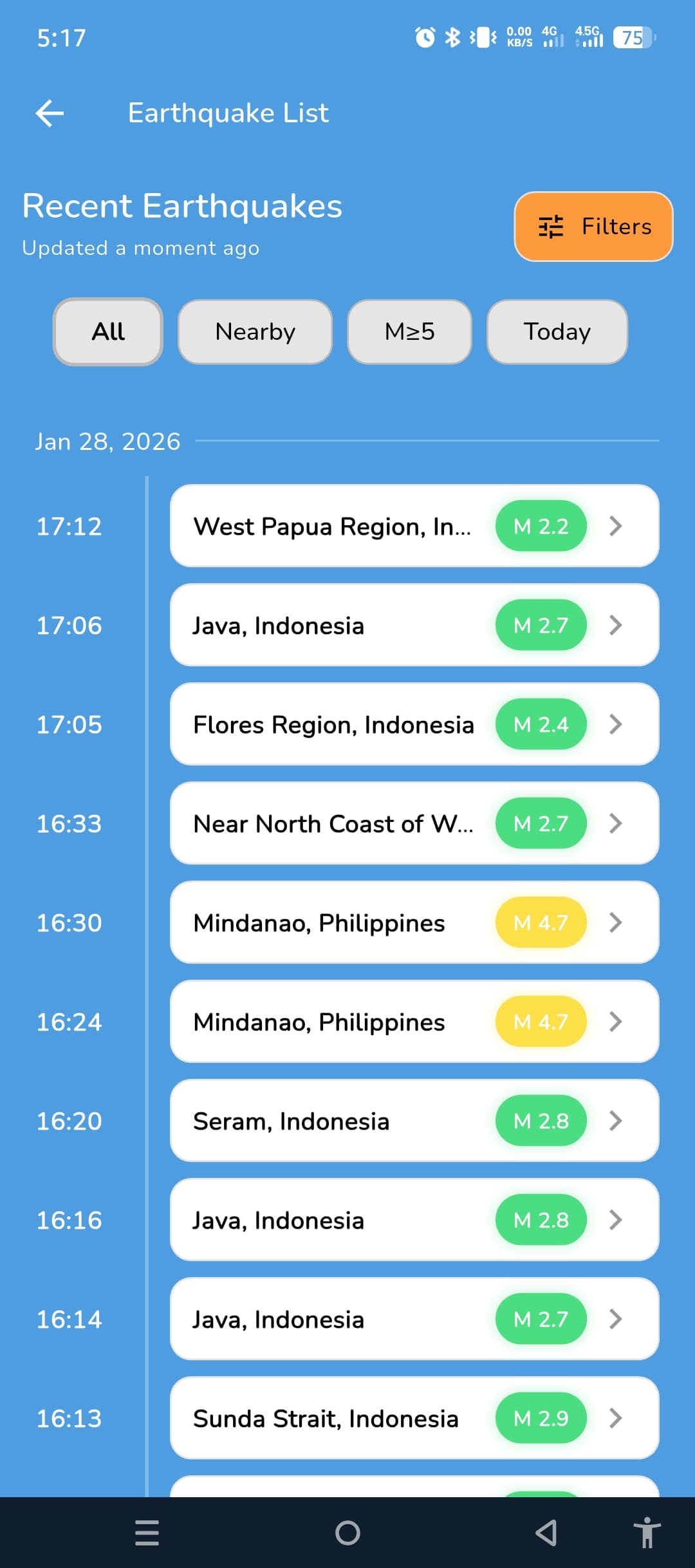The height and width of the screenshot is (1568, 695).
Task: Open details chevron for Seram, Indonesia quake
Action: tap(616, 1121)
